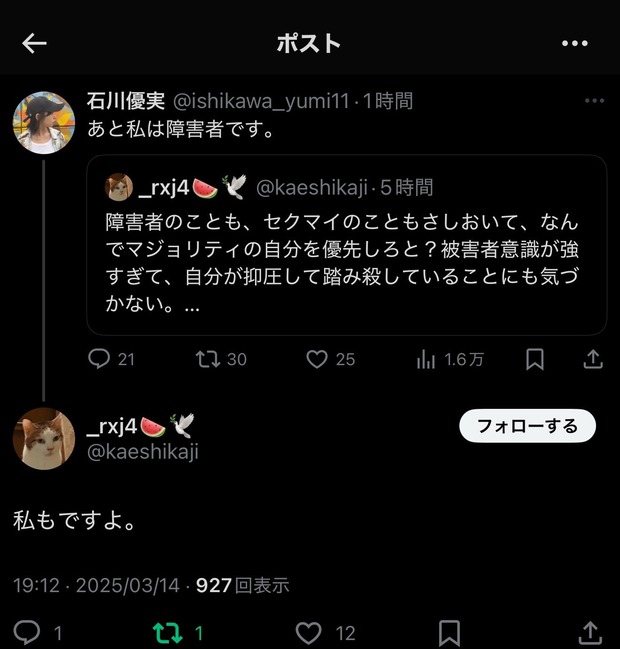View analytics showing 1.6万 views
Image resolution: width=620 pixels, height=649 pixels.
click(450, 359)
